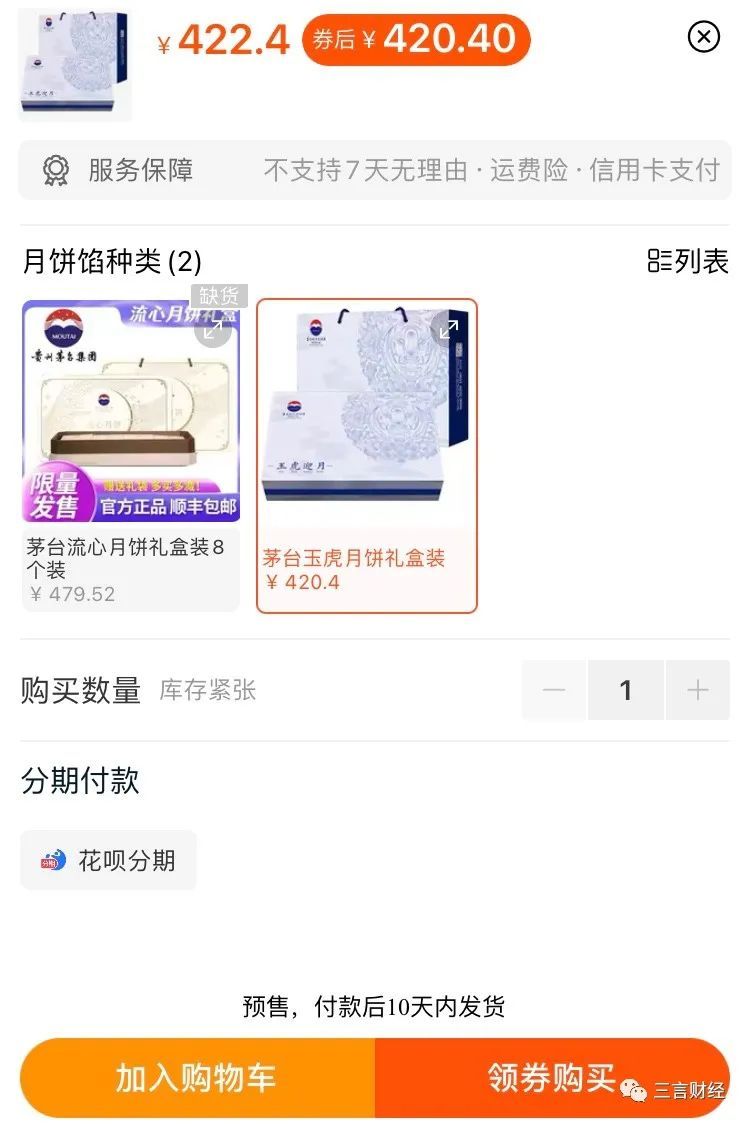The image size is (750, 1124).
Task: Close the product options sheet
Action: click(704, 38)
